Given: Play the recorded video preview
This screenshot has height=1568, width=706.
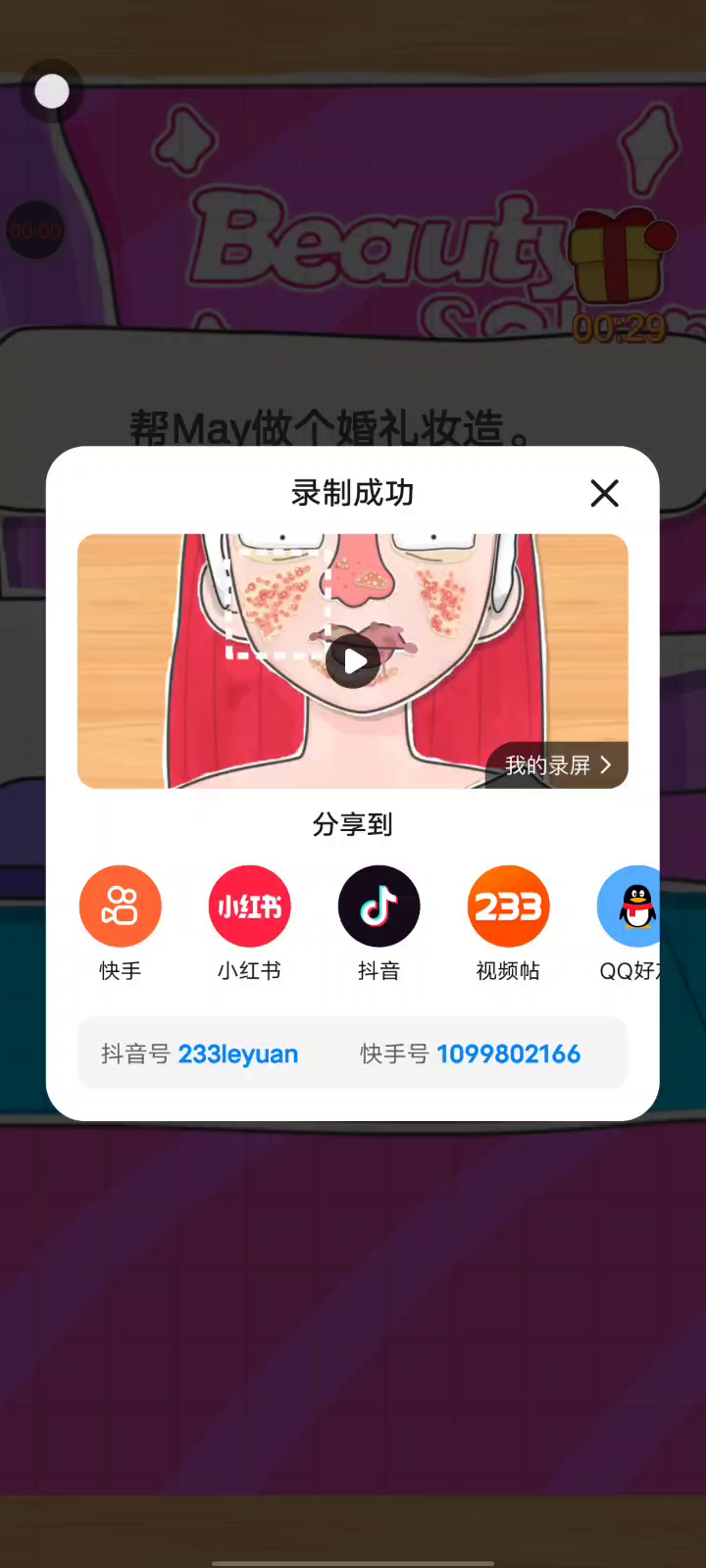Looking at the screenshot, I should click(353, 661).
